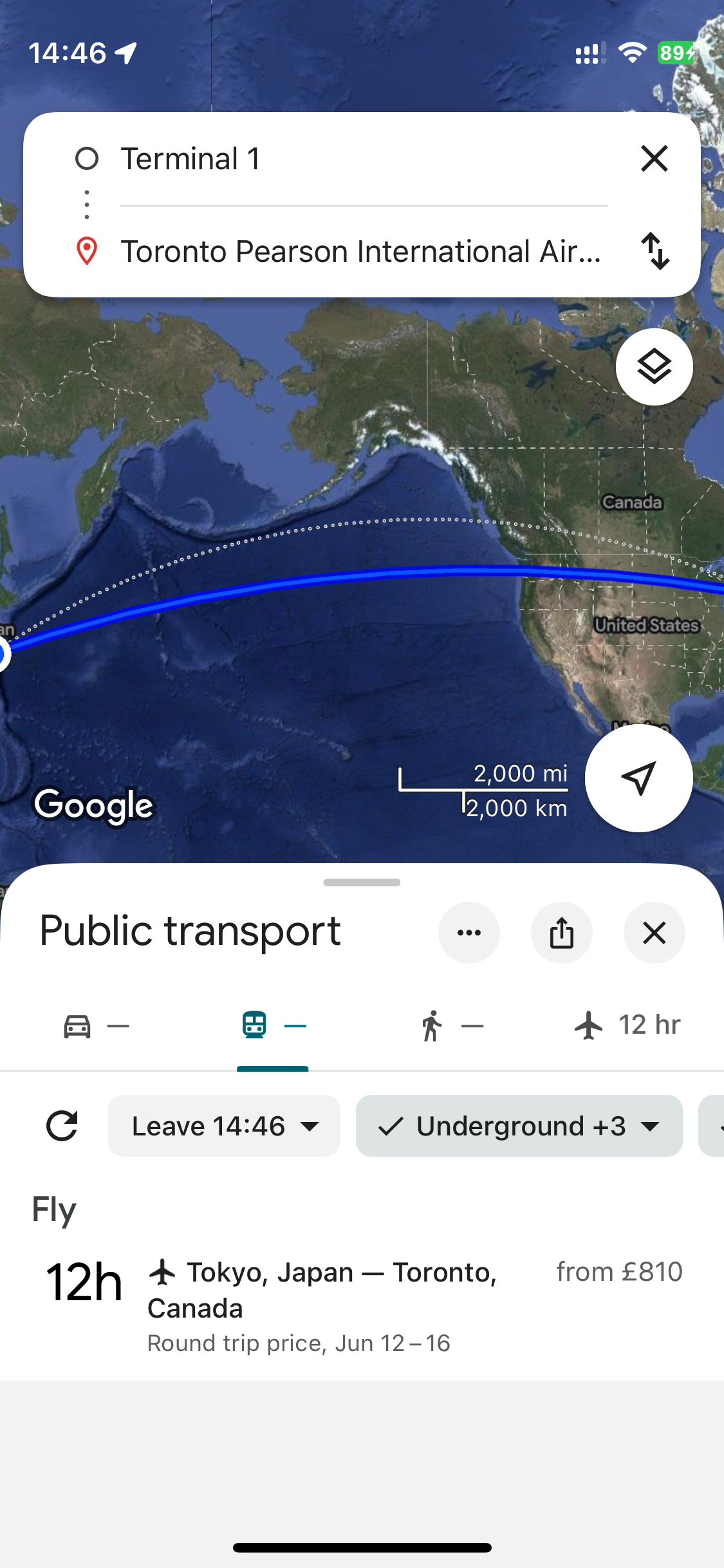724x1568 pixels.
Task: Expand the Underground +3 transit filter
Action: pyautogui.click(x=519, y=1126)
